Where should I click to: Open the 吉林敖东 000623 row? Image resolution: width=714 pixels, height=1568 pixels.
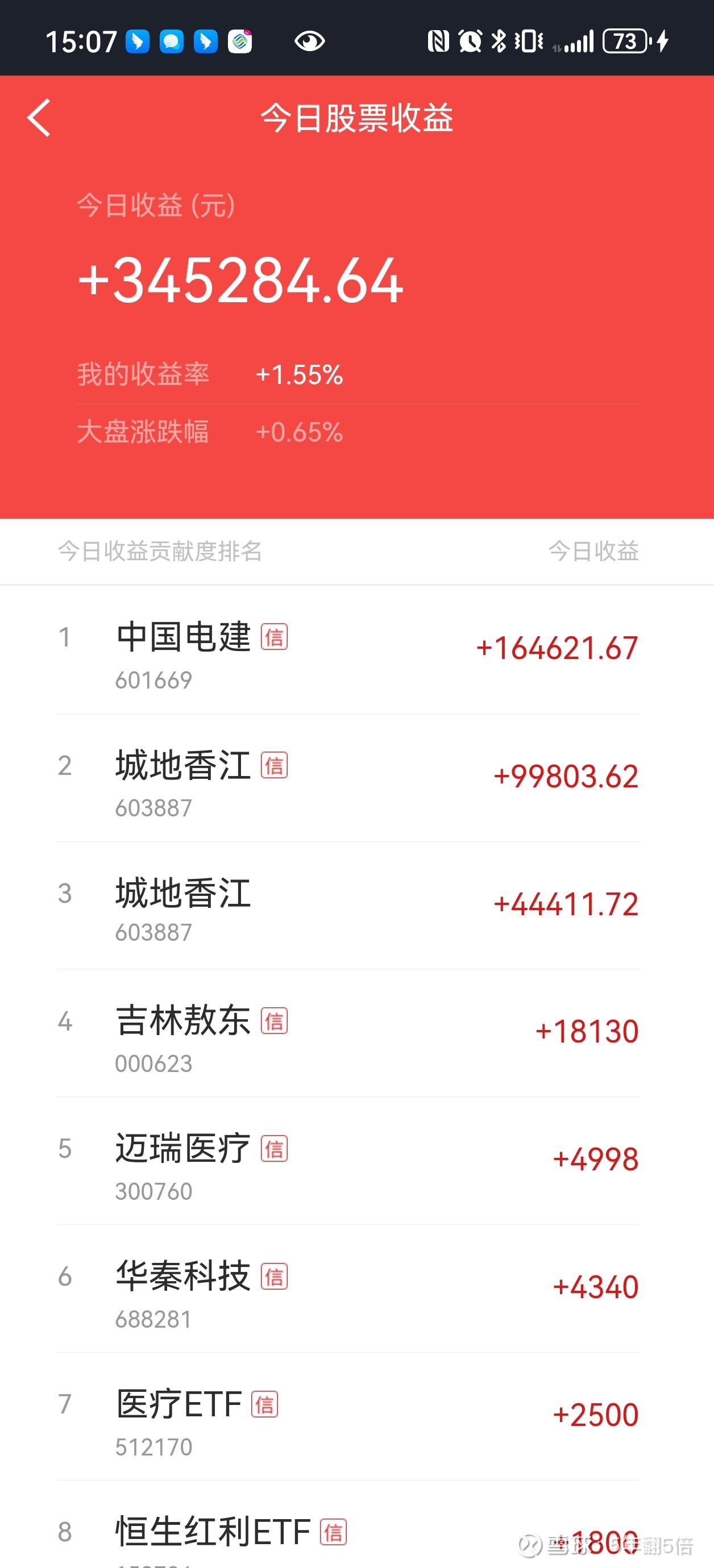[357, 1033]
